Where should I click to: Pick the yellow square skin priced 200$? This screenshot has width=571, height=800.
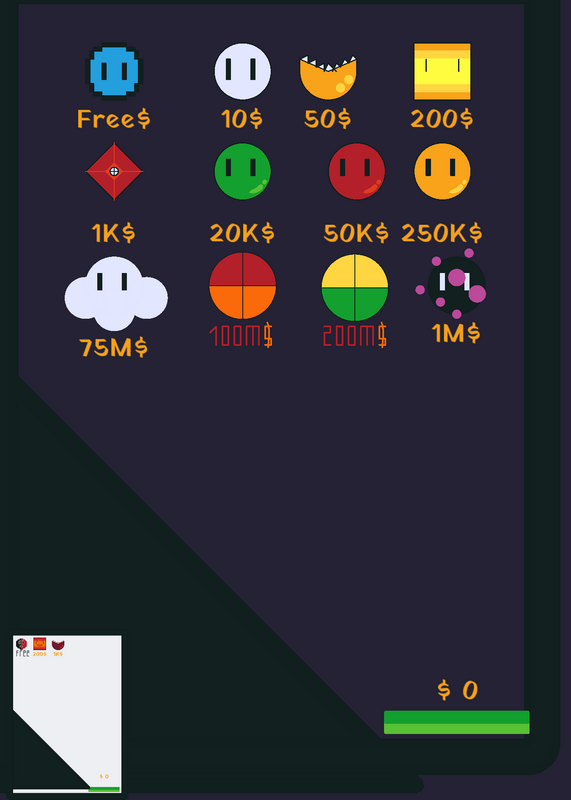click(442, 71)
